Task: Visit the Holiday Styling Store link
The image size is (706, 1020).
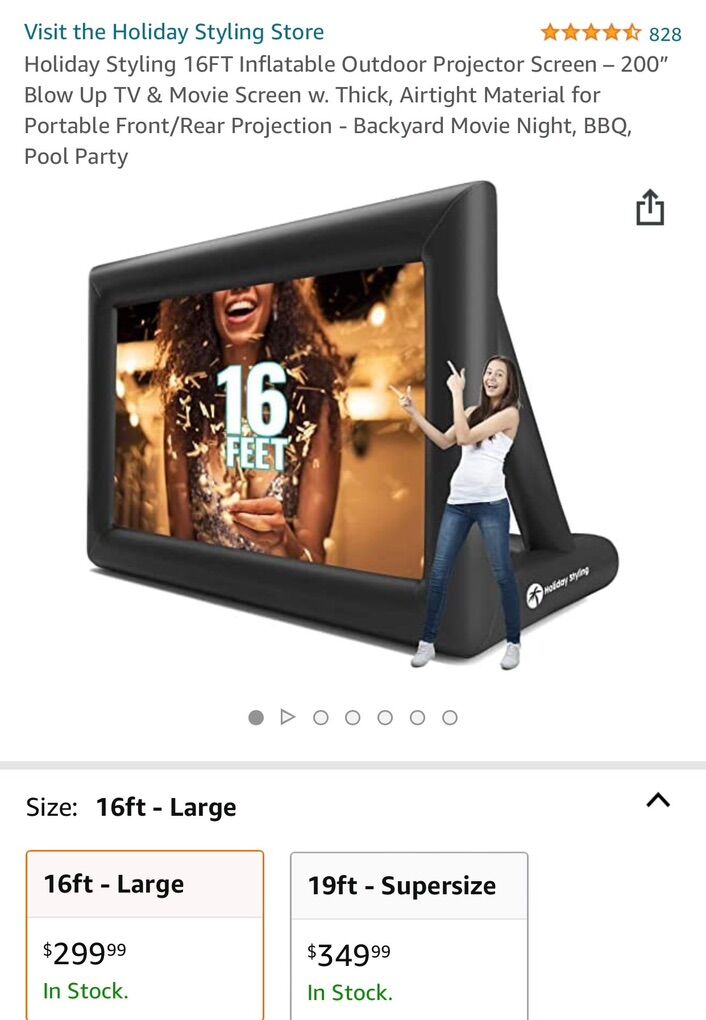Action: click(x=174, y=33)
